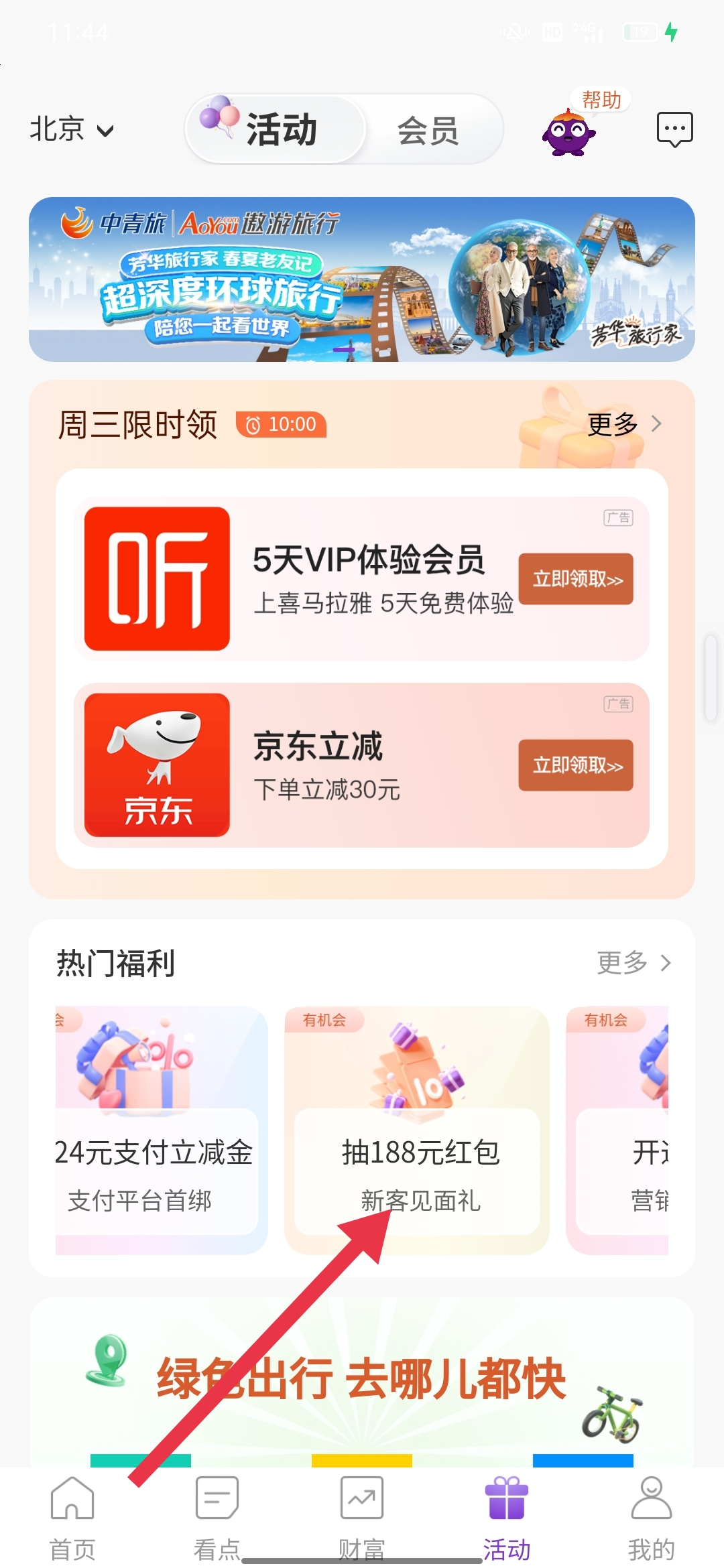This screenshot has width=724, height=1568.
Task: Select the 活动 top tab
Action: pos(276,129)
